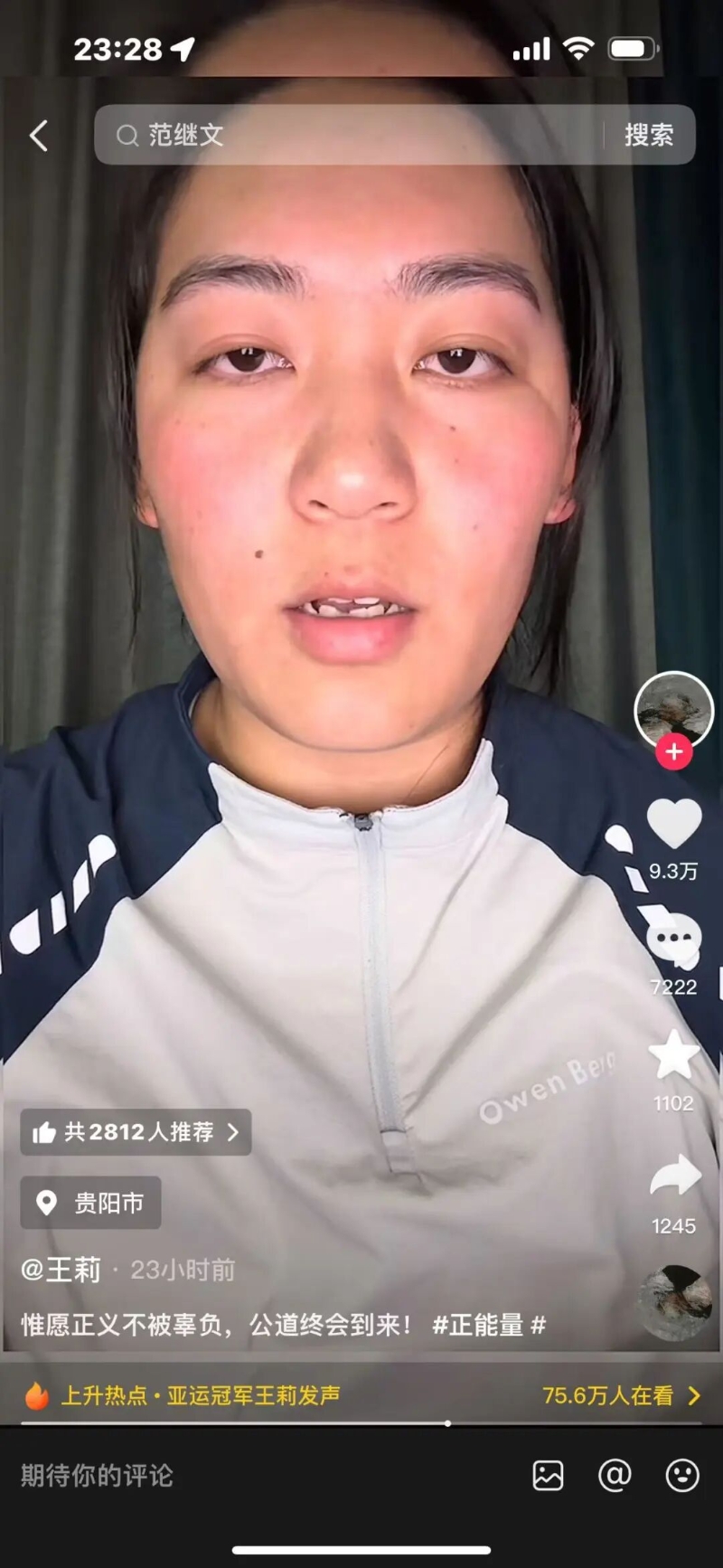The width and height of the screenshot is (723, 1568).
Task: Go back with the top-left arrow
Action: pyautogui.click(x=39, y=136)
